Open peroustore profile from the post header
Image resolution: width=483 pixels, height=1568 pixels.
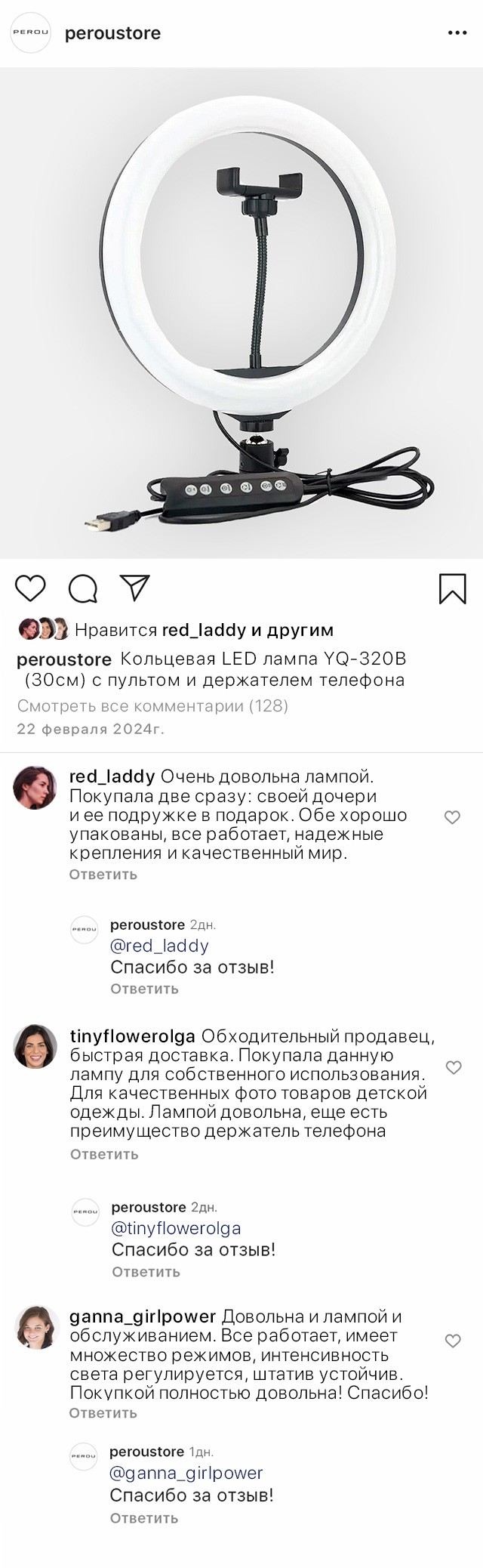[112, 33]
